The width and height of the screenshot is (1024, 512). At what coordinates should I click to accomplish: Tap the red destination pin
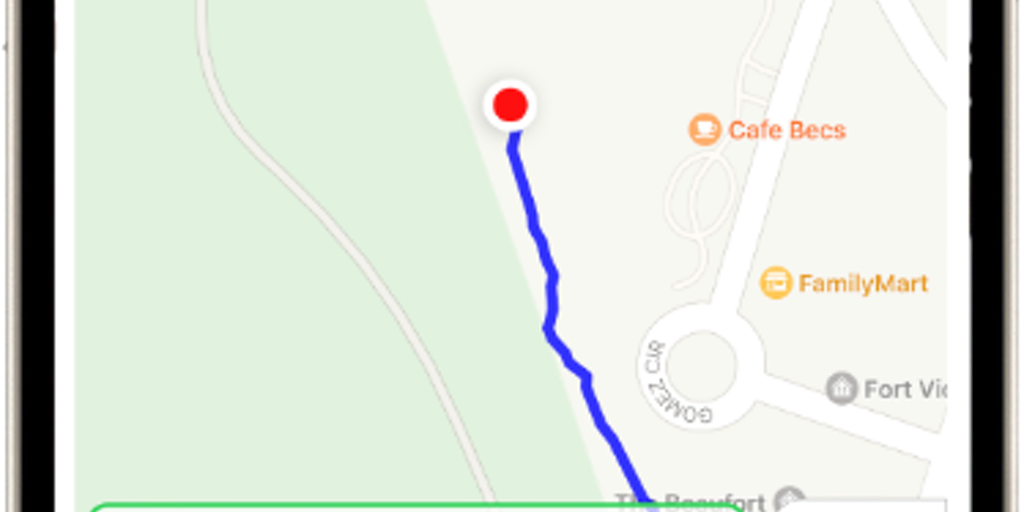tap(510, 105)
